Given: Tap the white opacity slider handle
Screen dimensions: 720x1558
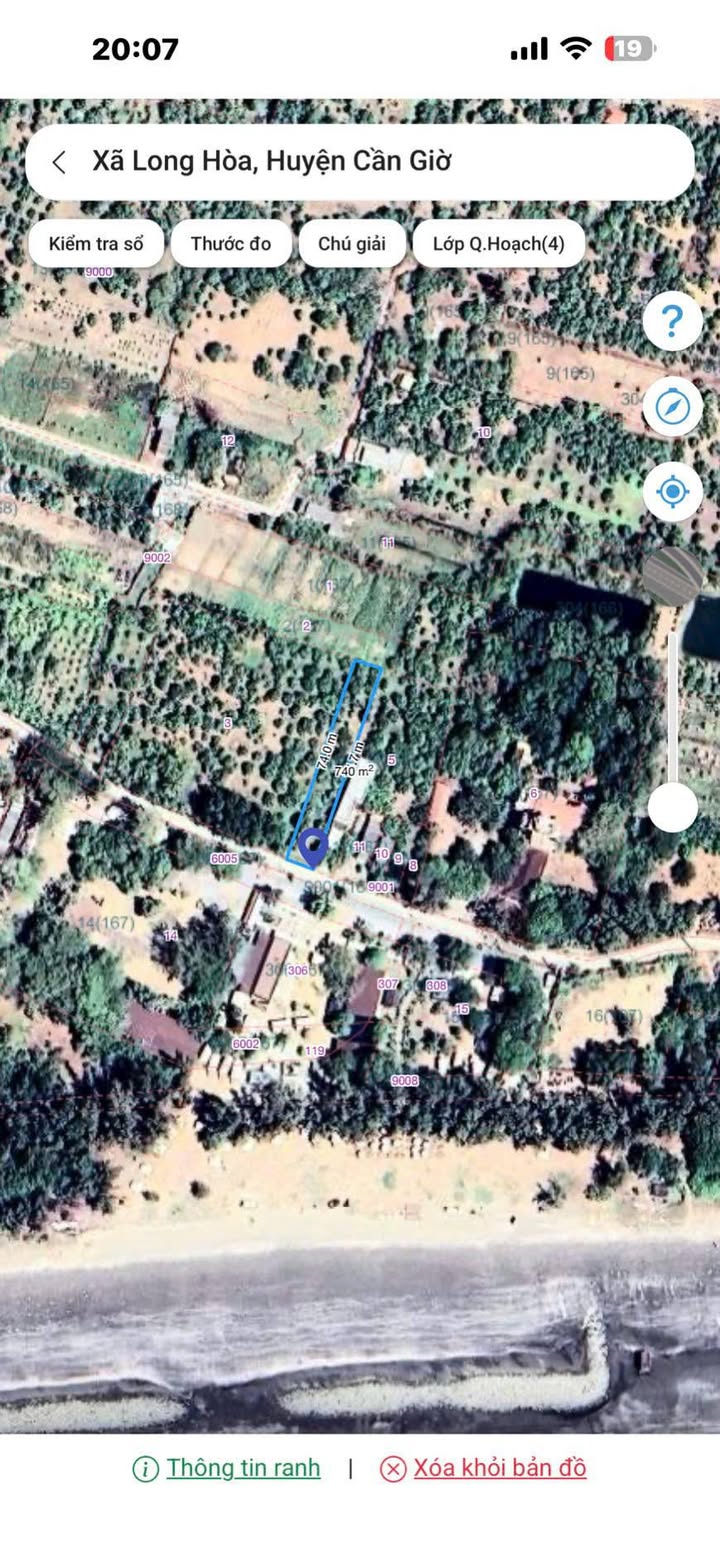Looking at the screenshot, I should [672, 807].
